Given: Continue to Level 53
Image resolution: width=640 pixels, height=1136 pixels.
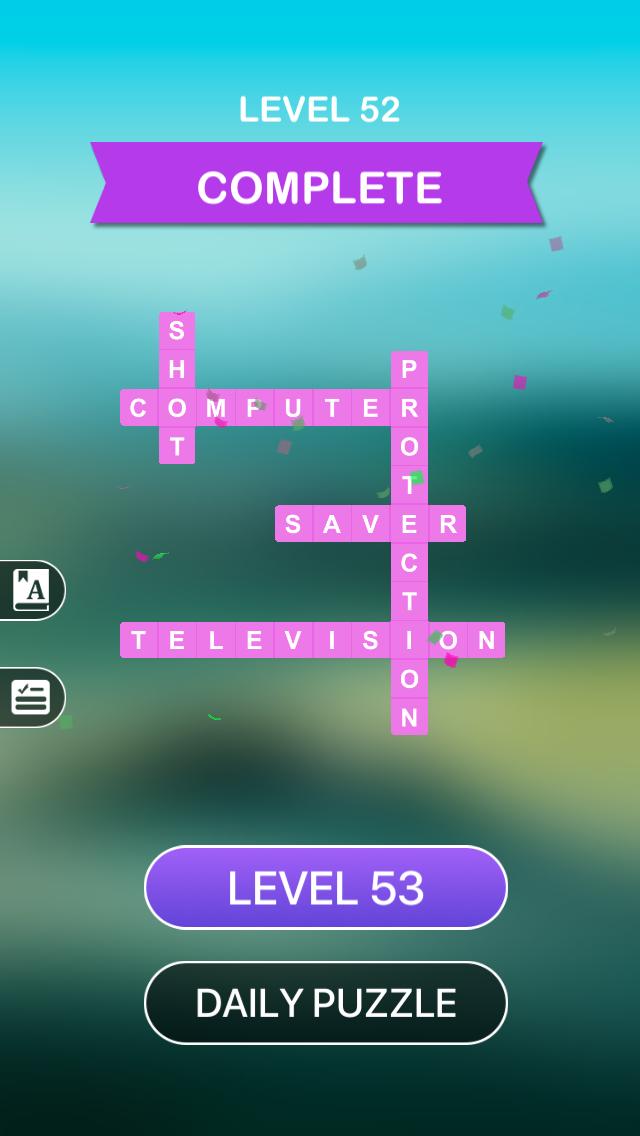Looking at the screenshot, I should tap(326, 888).
